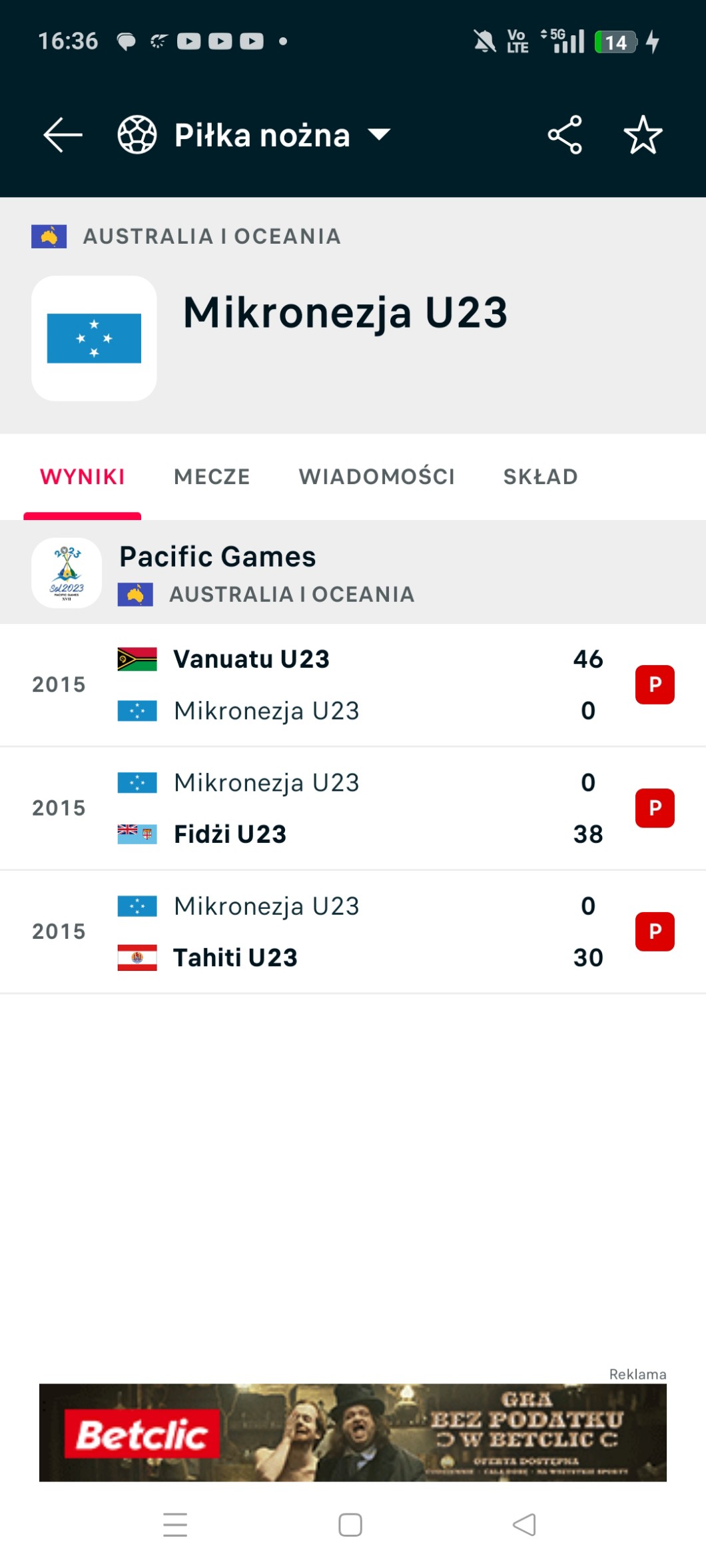
Task: Open the Mikronezja U23 vs Fidżi U23 match
Action: tap(353, 808)
